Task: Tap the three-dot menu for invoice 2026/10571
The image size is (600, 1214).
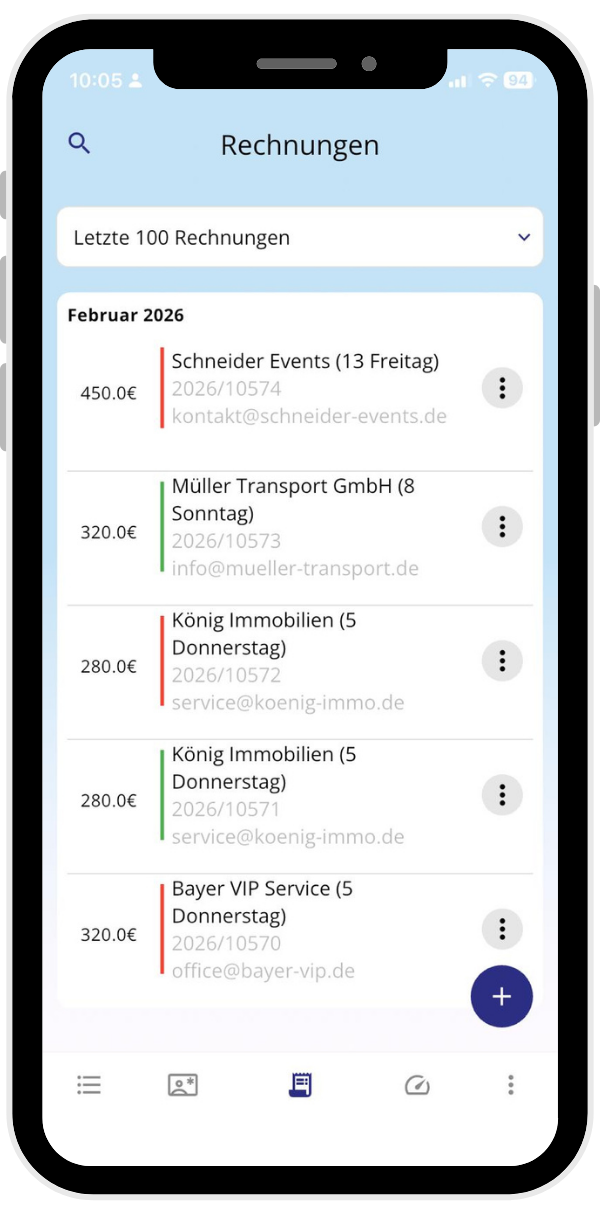Action: pyautogui.click(x=502, y=794)
